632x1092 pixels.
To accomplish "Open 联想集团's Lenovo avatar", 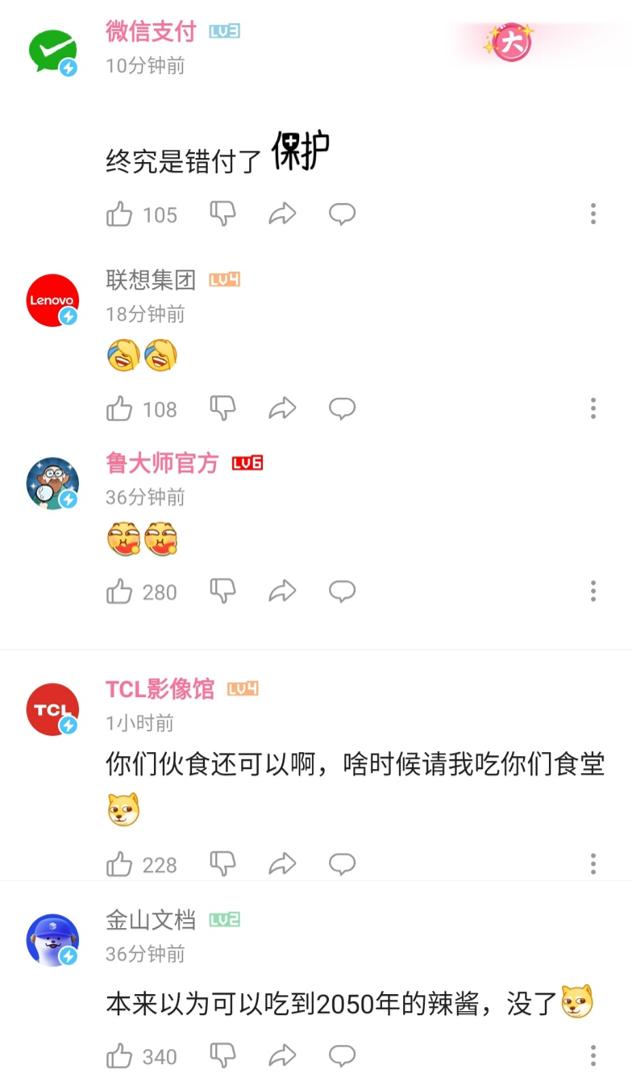I will (x=52, y=300).
